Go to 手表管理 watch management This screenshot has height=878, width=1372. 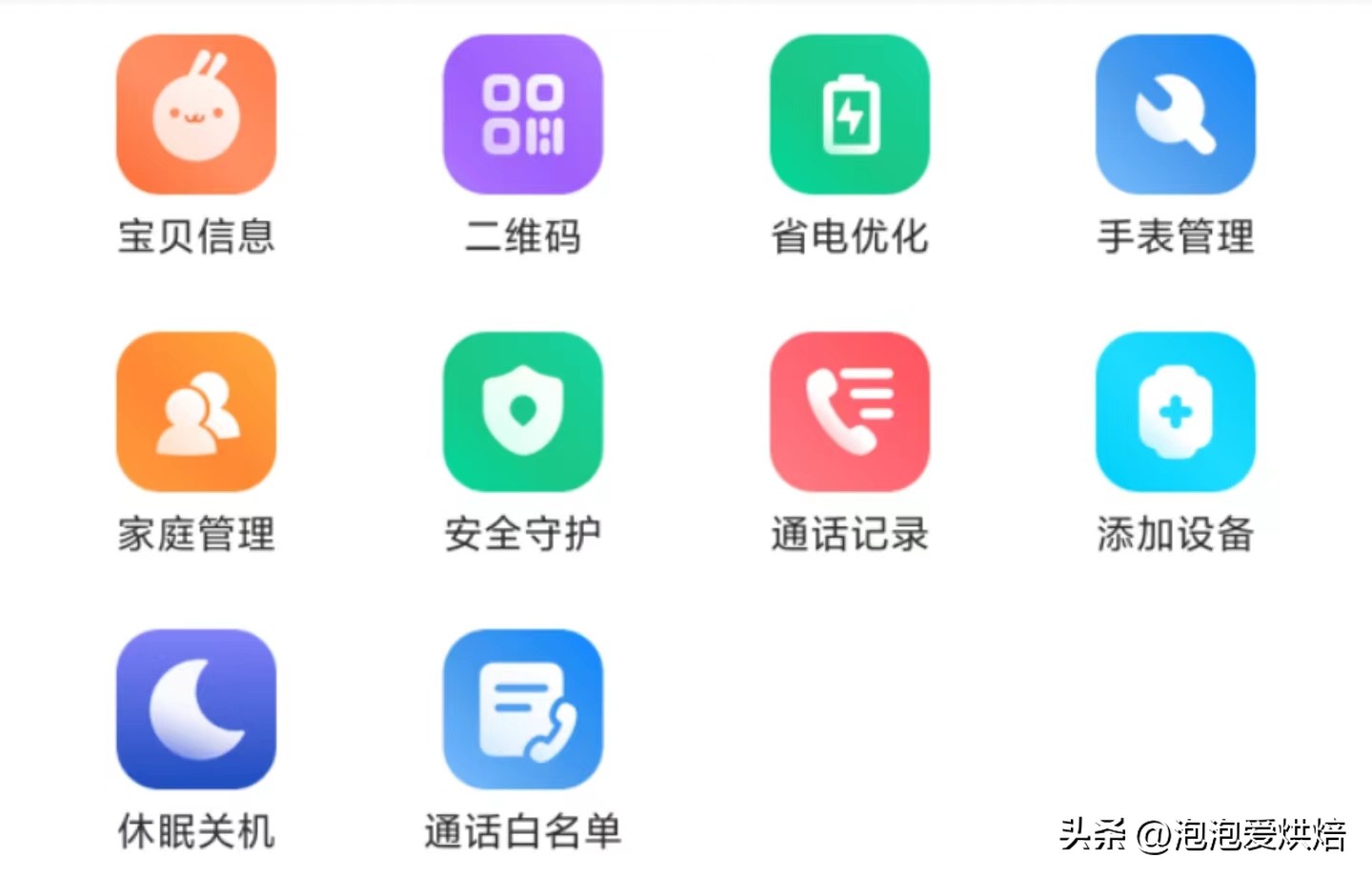tap(1176, 115)
